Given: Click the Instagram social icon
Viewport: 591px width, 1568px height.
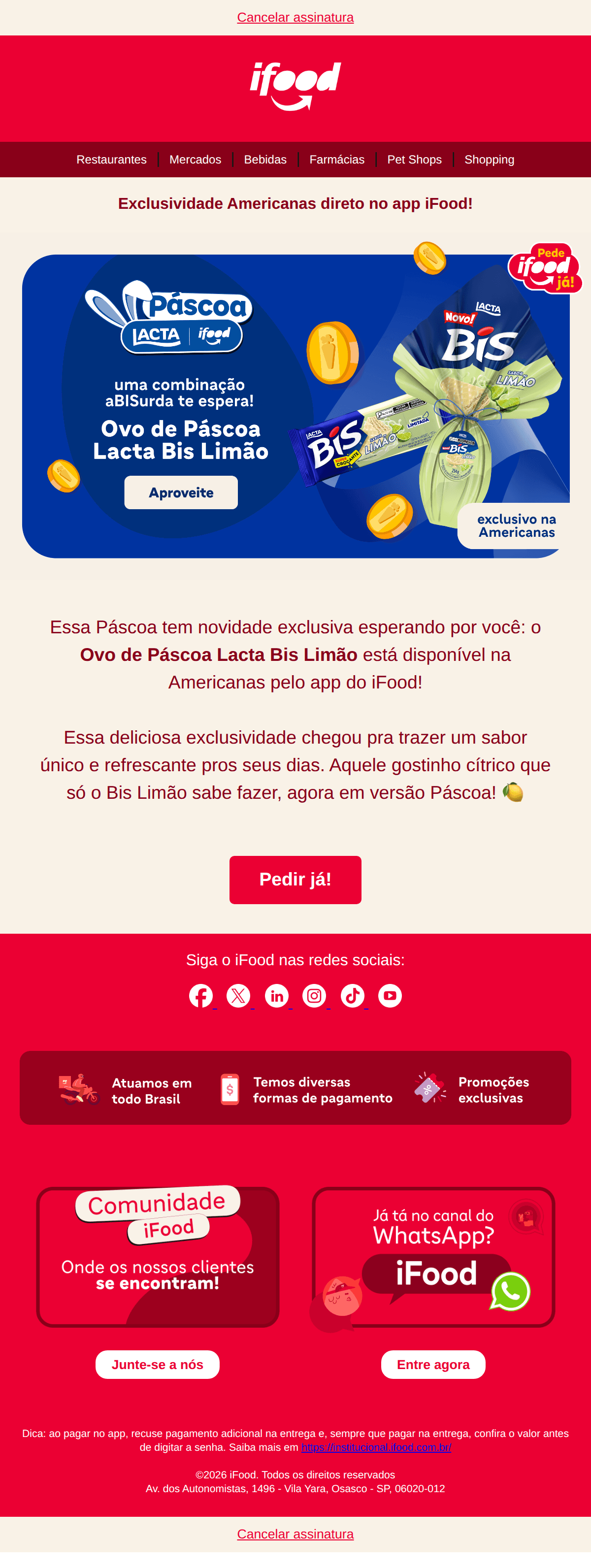Looking at the screenshot, I should tap(314, 996).
